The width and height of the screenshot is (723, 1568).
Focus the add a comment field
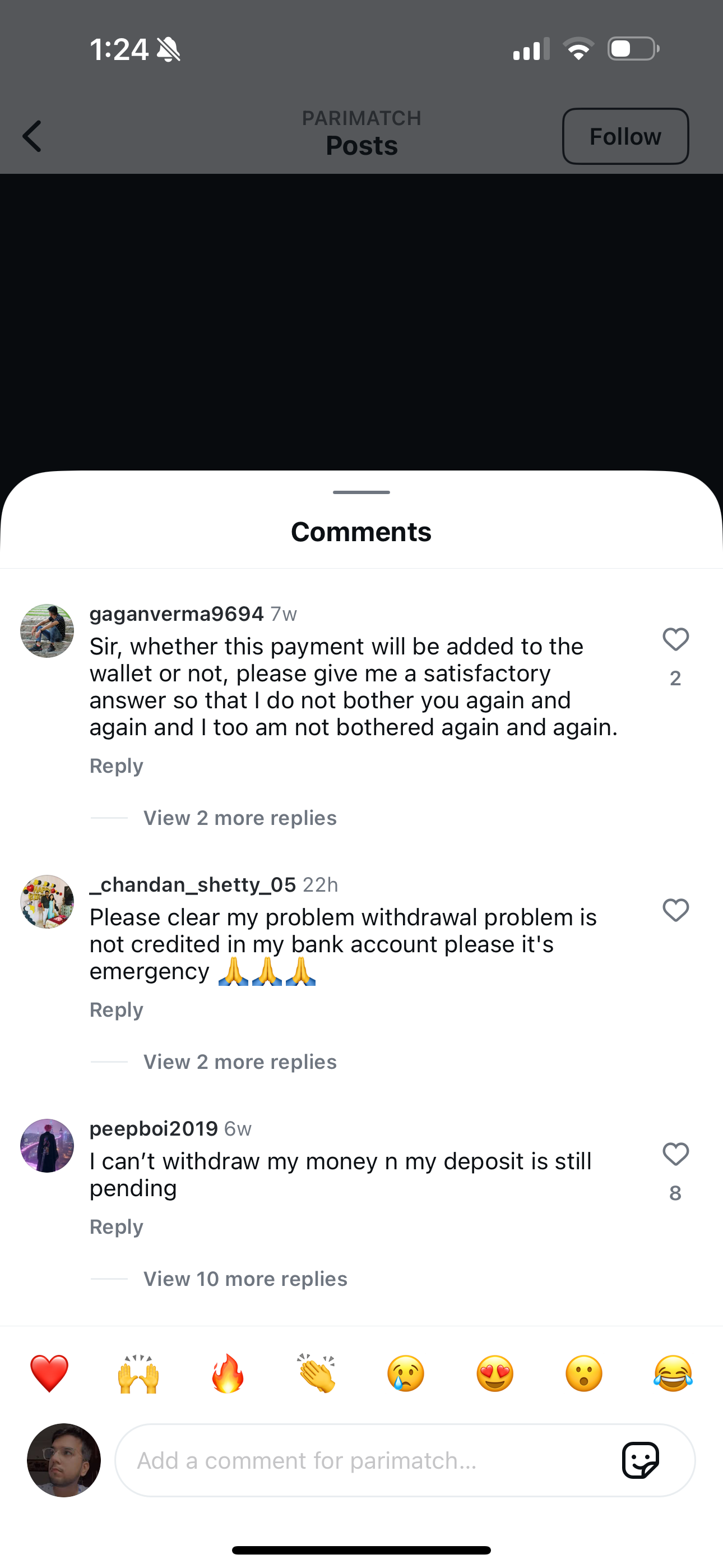(x=365, y=1460)
